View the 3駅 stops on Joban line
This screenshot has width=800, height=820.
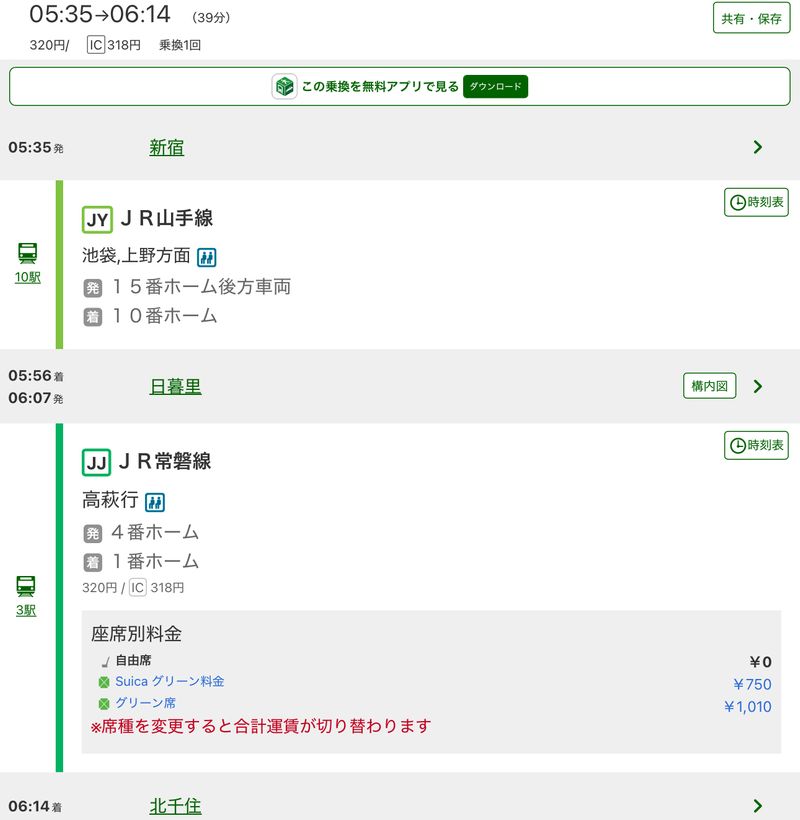tap(26, 609)
